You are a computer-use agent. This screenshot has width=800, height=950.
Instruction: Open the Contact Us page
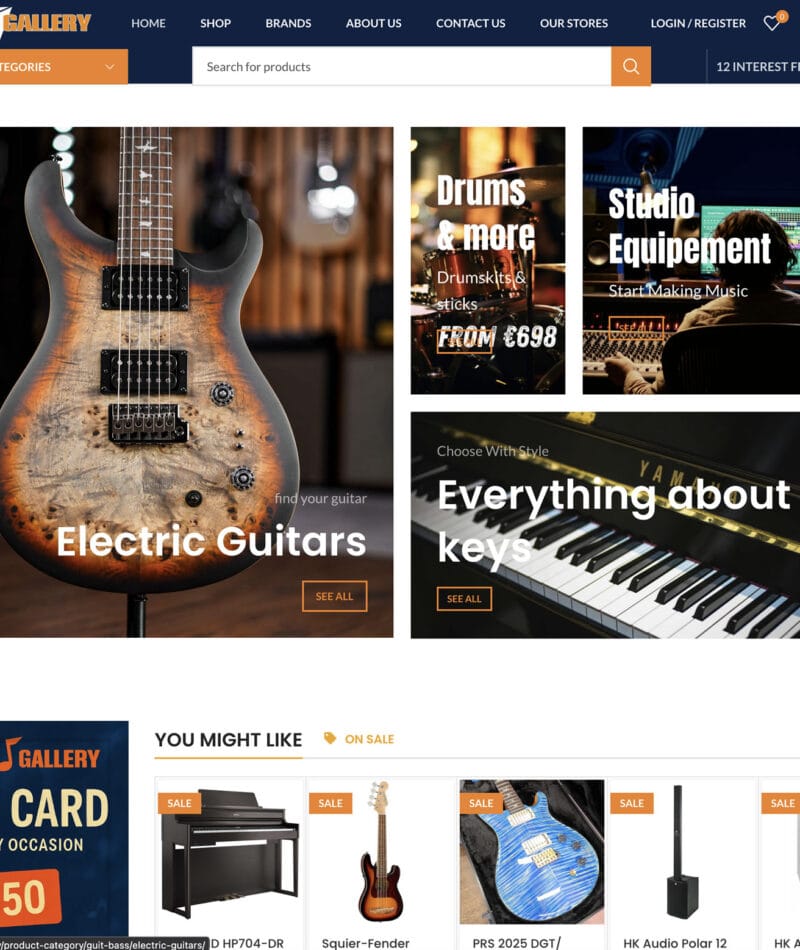coord(470,23)
